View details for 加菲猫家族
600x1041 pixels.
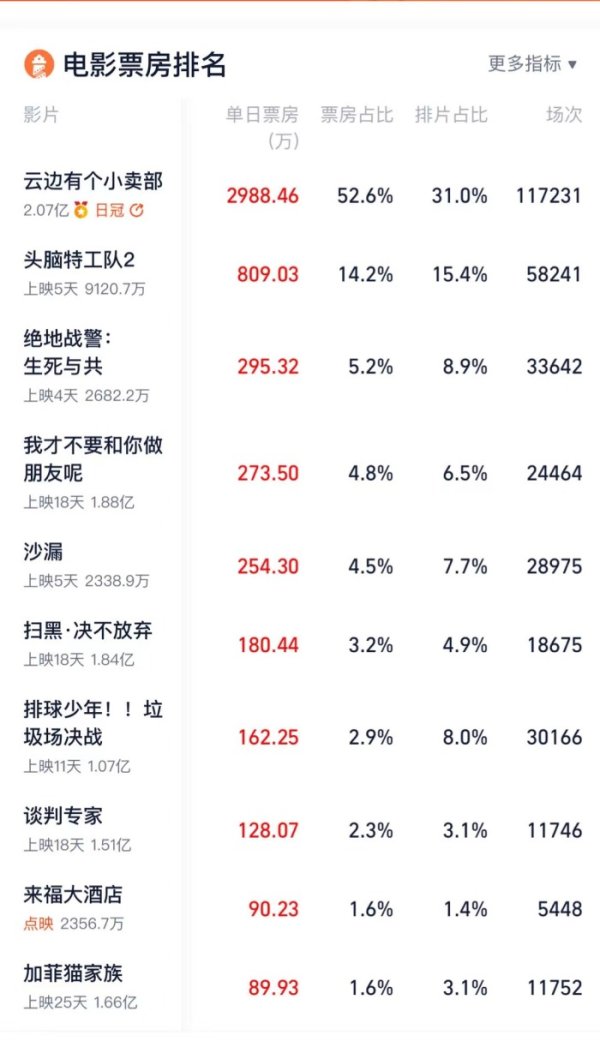pos(300,987)
